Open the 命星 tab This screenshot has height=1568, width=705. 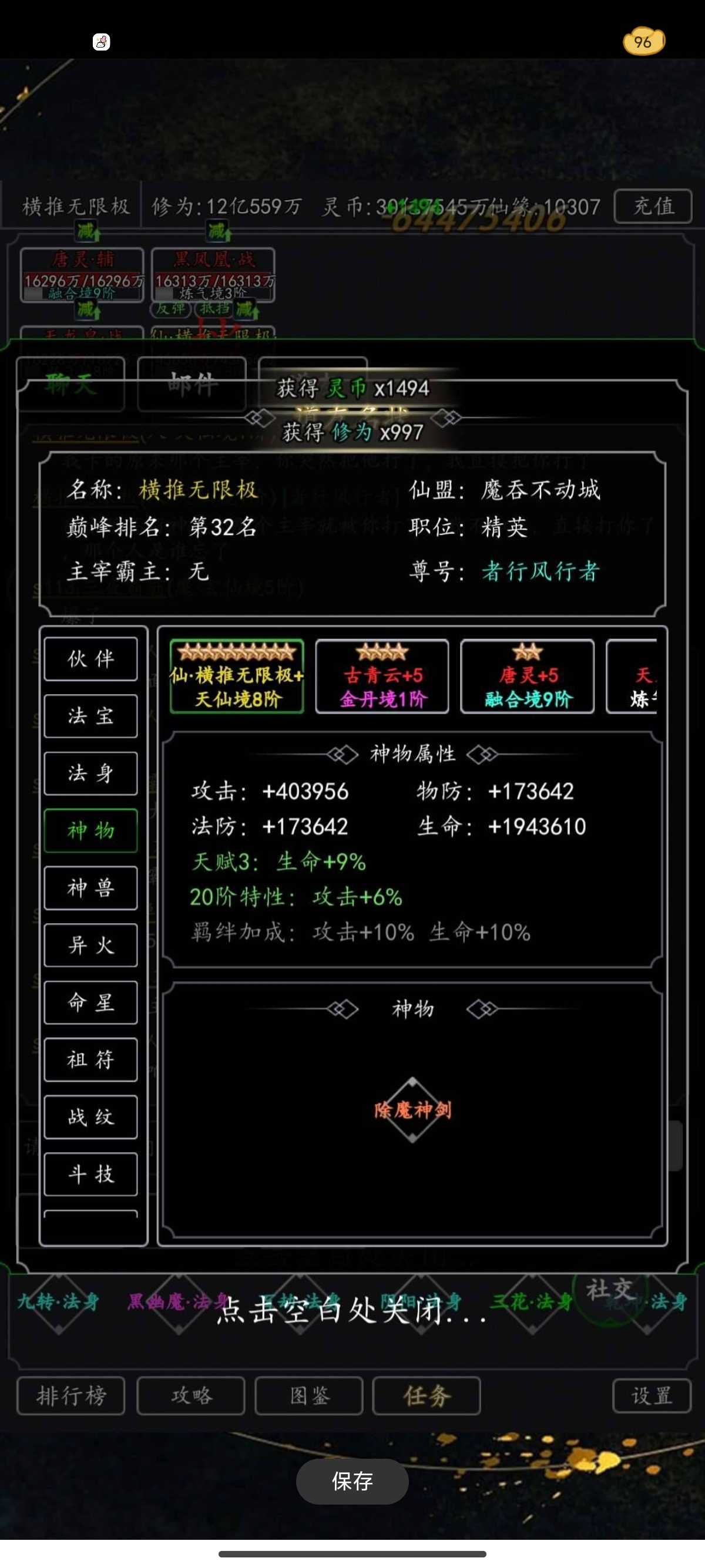pyautogui.click(x=90, y=1002)
